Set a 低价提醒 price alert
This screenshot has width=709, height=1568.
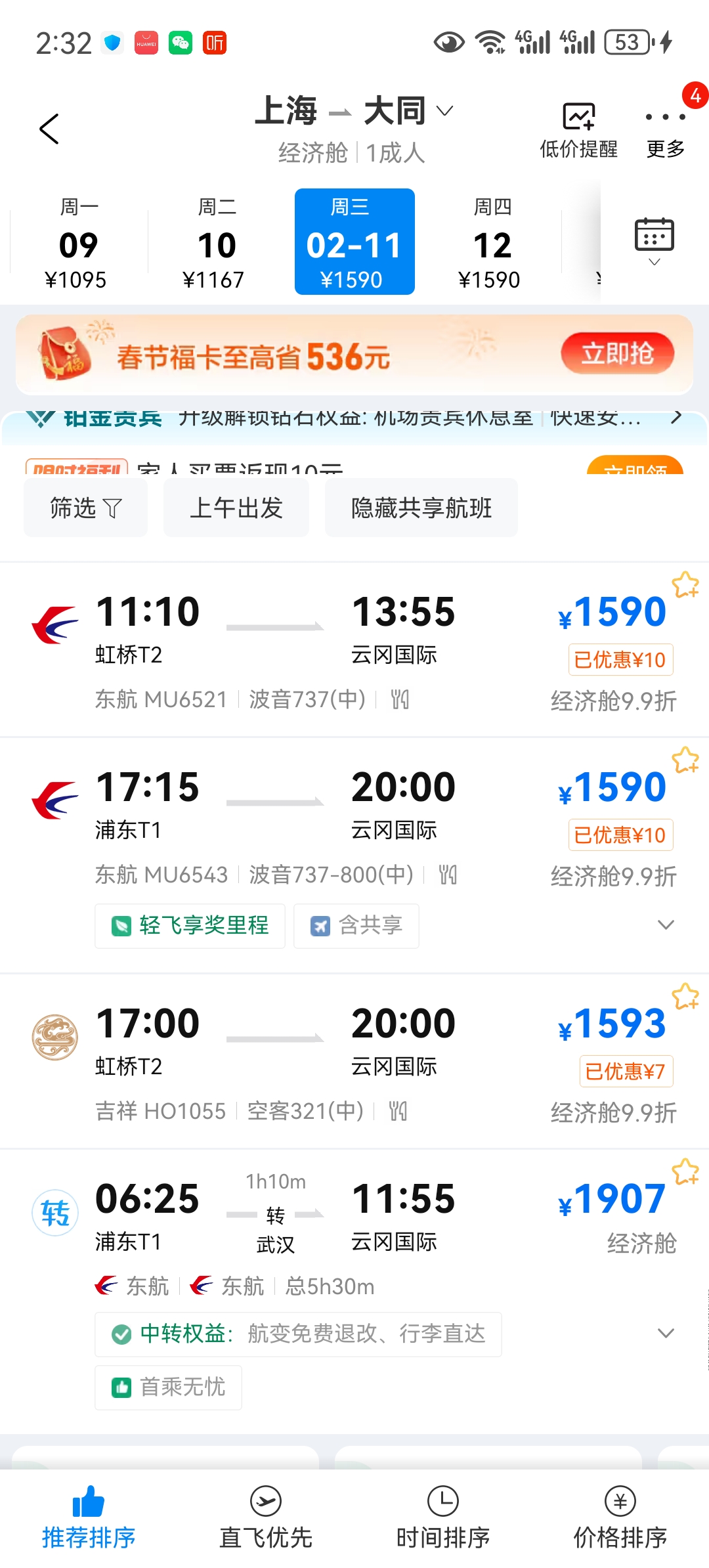578,131
